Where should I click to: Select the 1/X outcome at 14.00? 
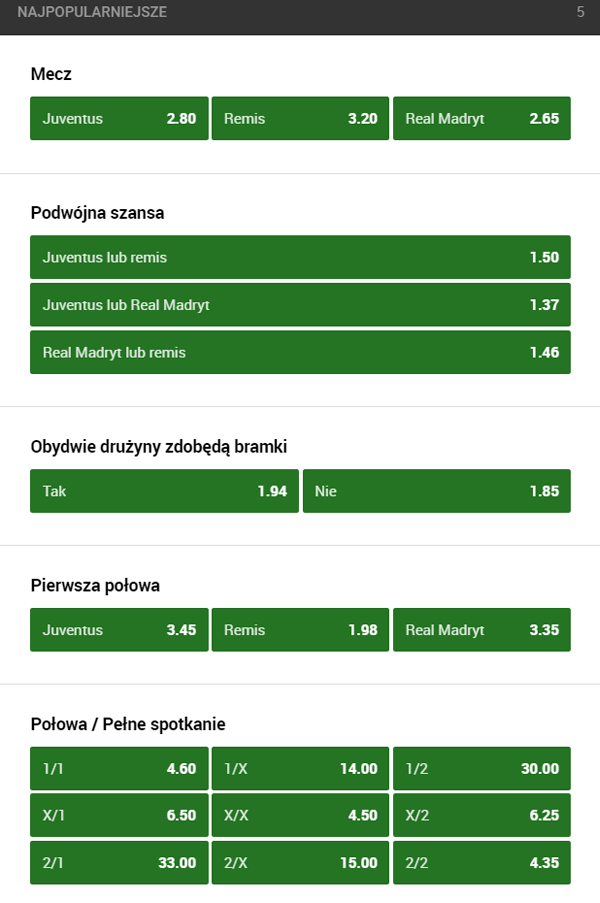point(300,769)
